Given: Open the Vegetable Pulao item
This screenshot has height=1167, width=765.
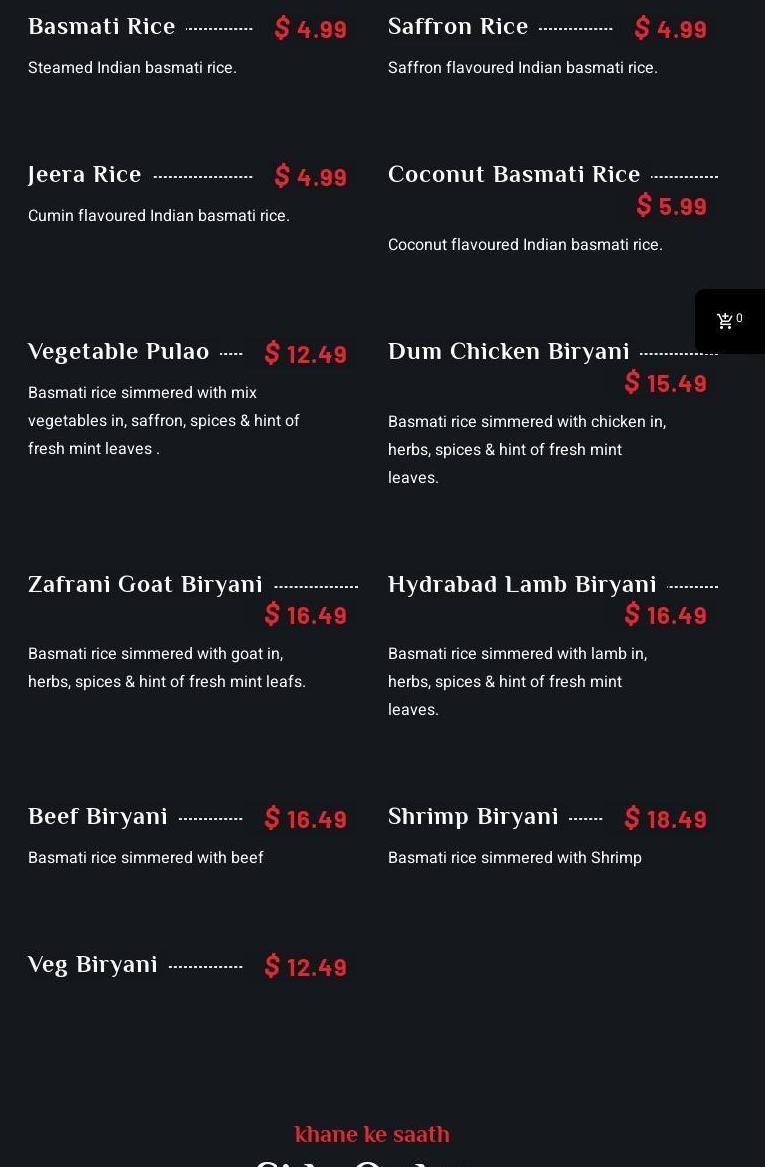Looking at the screenshot, I should tap(119, 352).
